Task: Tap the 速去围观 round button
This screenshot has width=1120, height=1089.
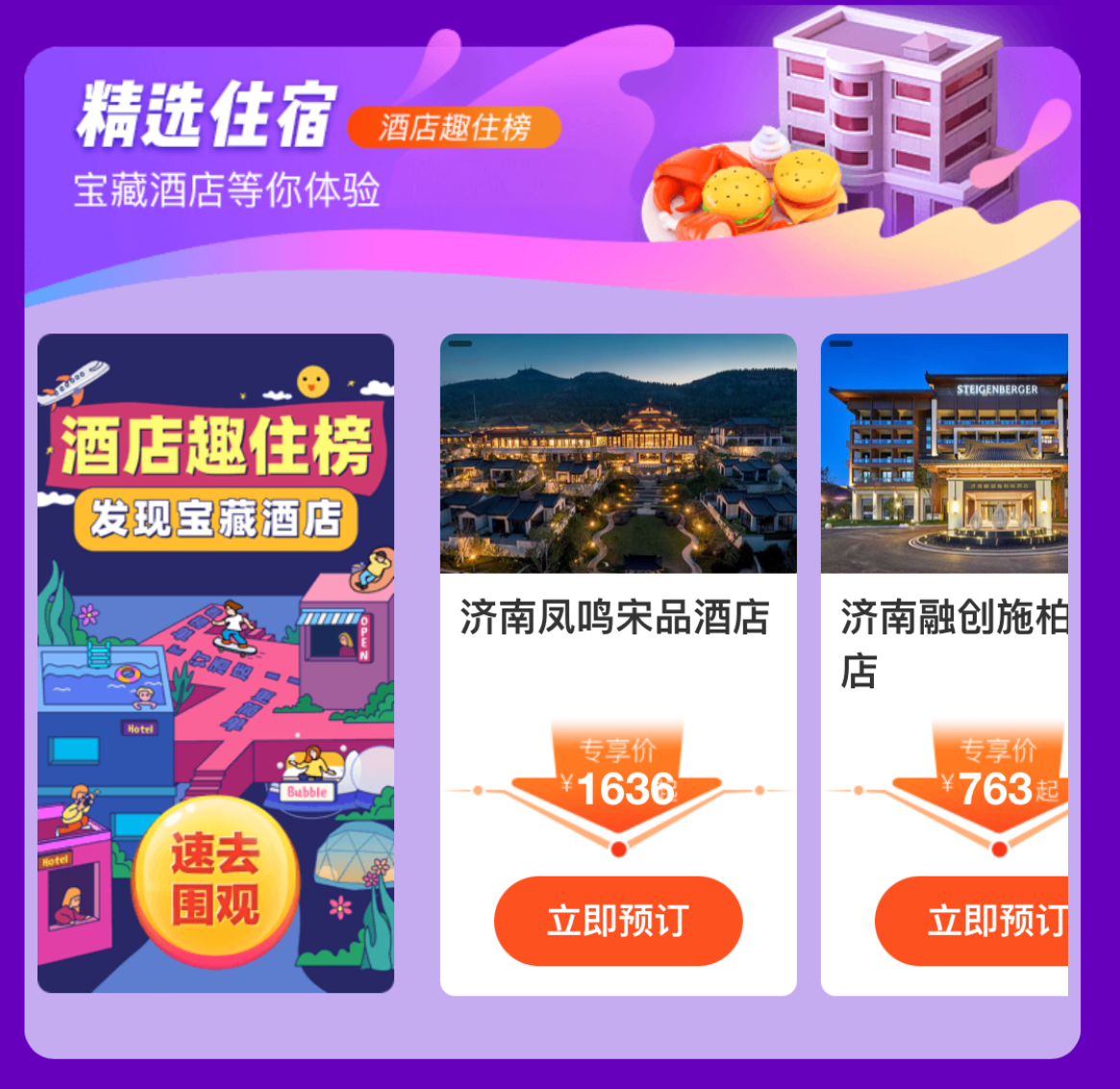Action: [215, 879]
